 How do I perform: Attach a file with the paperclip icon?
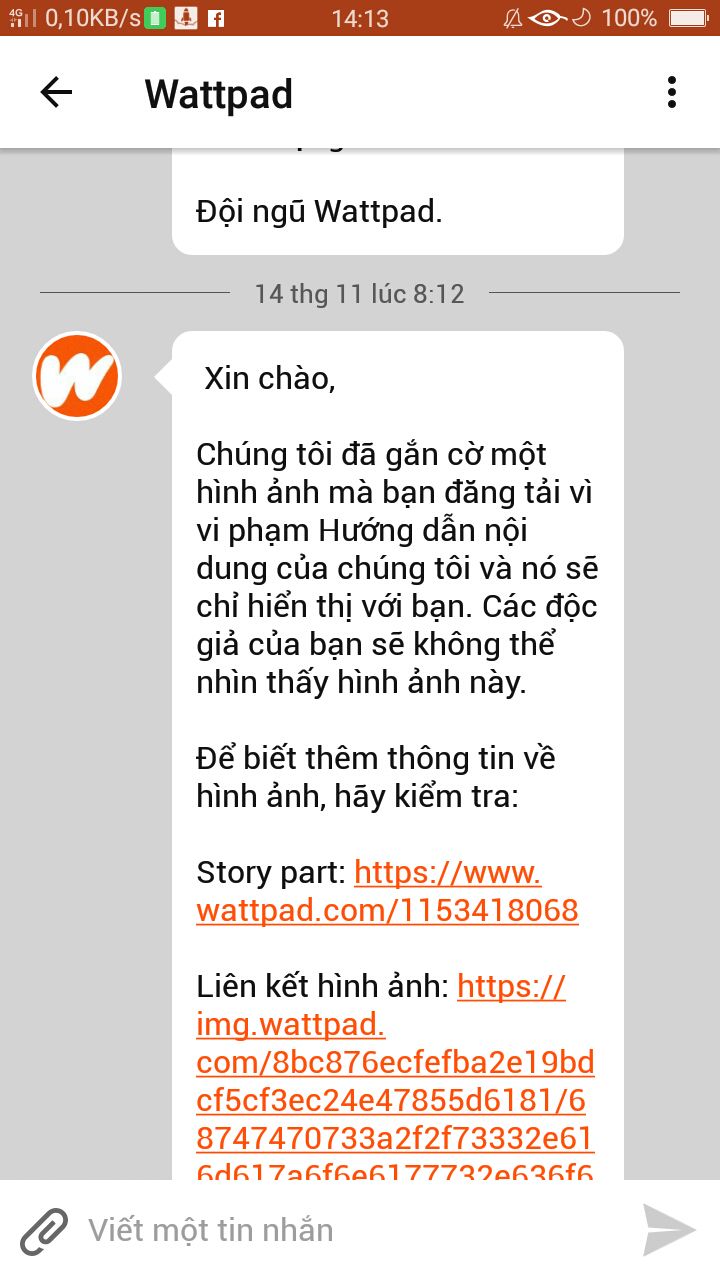pos(44,1230)
